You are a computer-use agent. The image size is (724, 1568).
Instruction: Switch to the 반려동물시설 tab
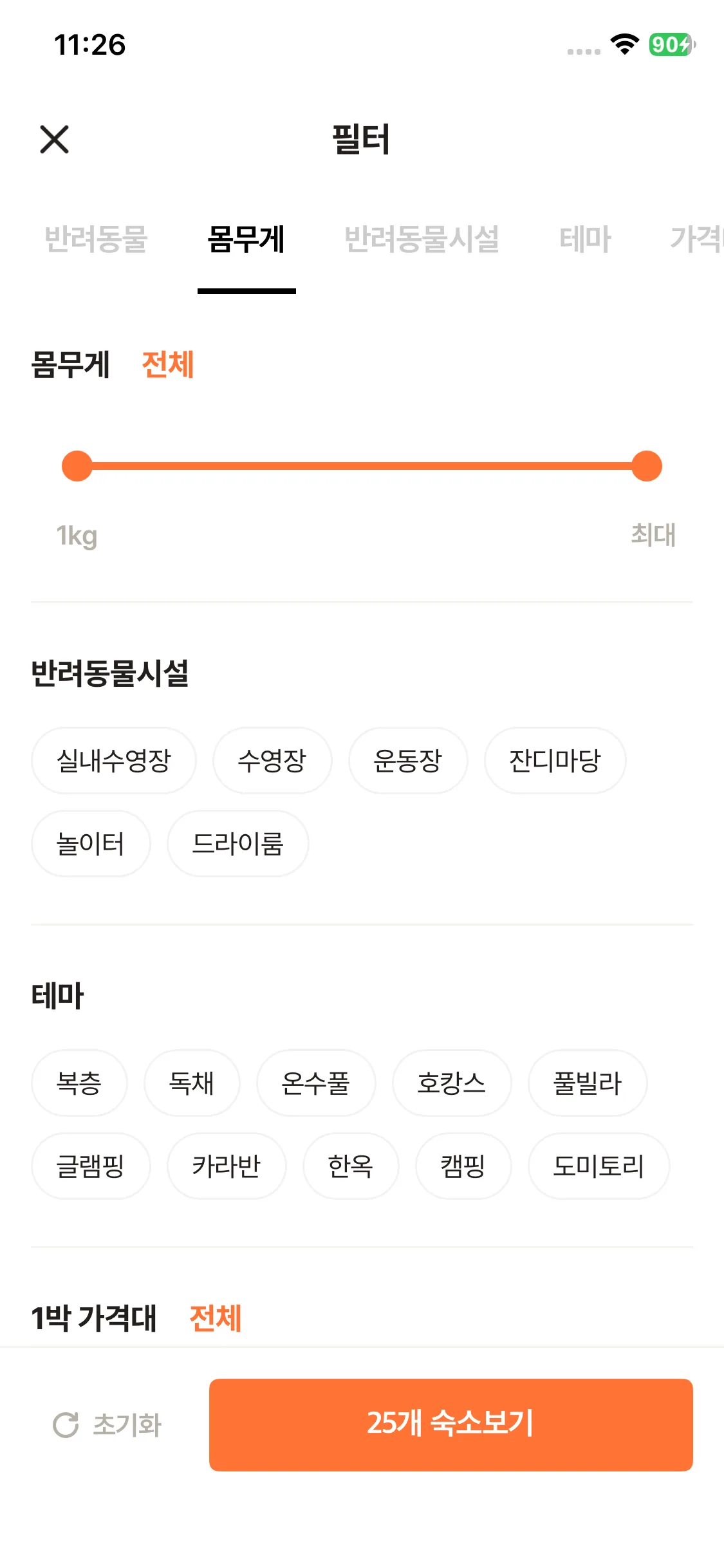422,239
